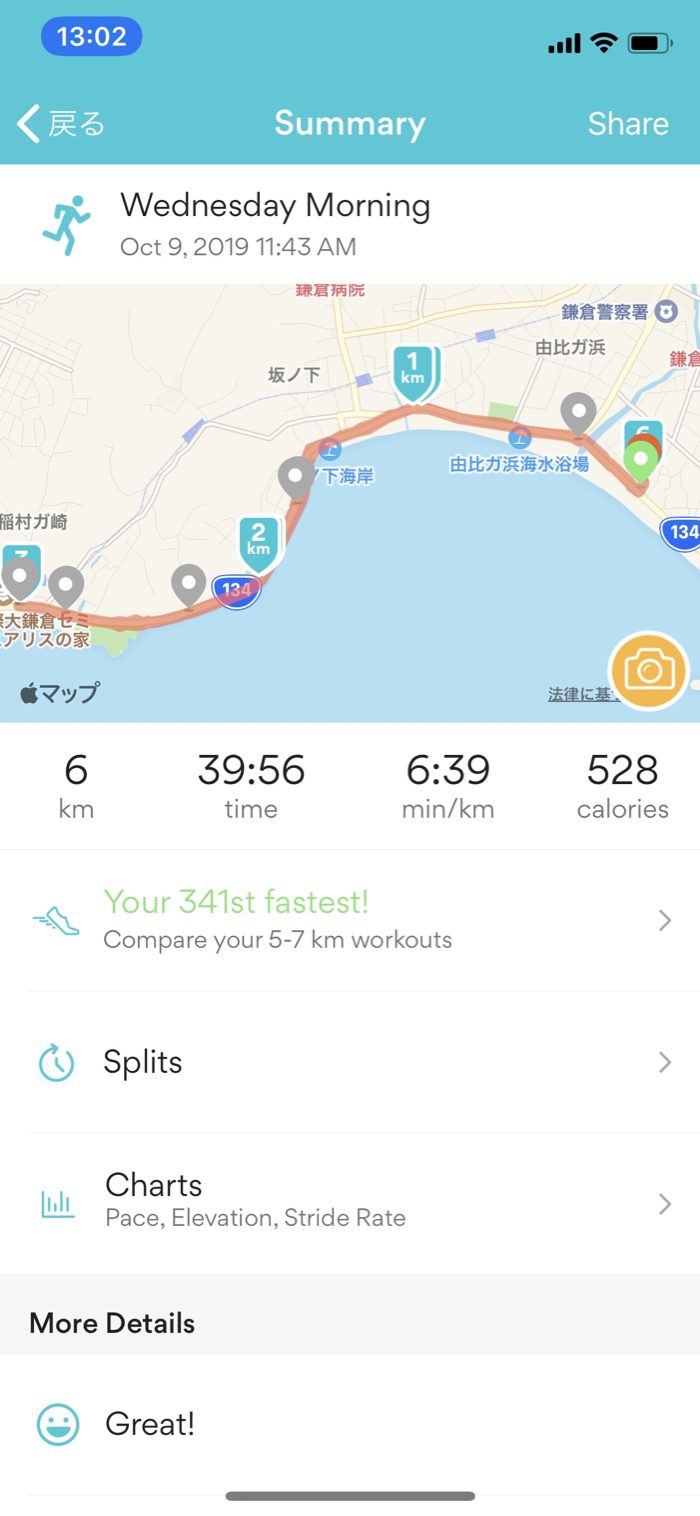The height and width of the screenshot is (1516, 700).
Task: Open the Great! feeling row
Action: (350, 1424)
